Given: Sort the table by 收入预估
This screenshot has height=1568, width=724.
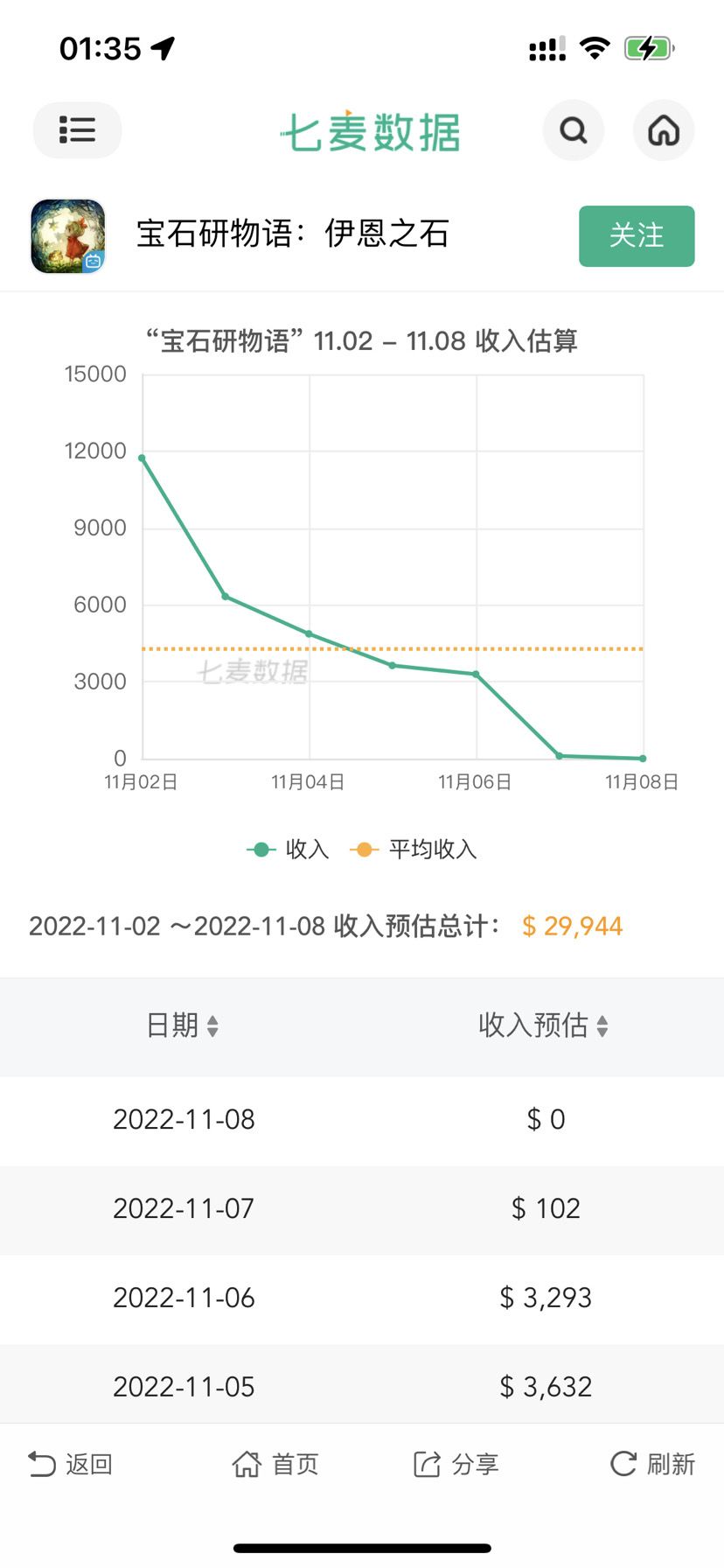Looking at the screenshot, I should [x=543, y=1025].
